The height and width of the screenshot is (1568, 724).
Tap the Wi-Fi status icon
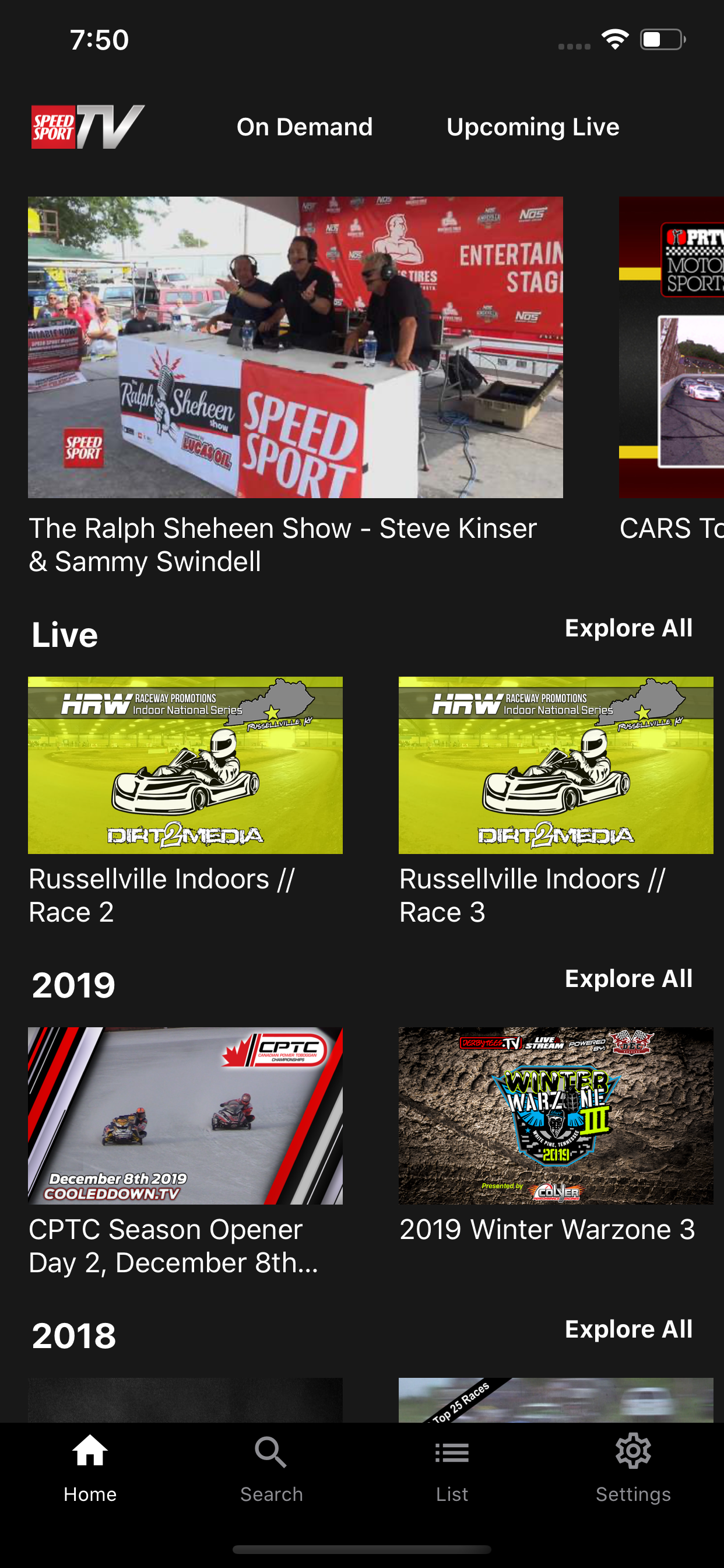point(614,38)
